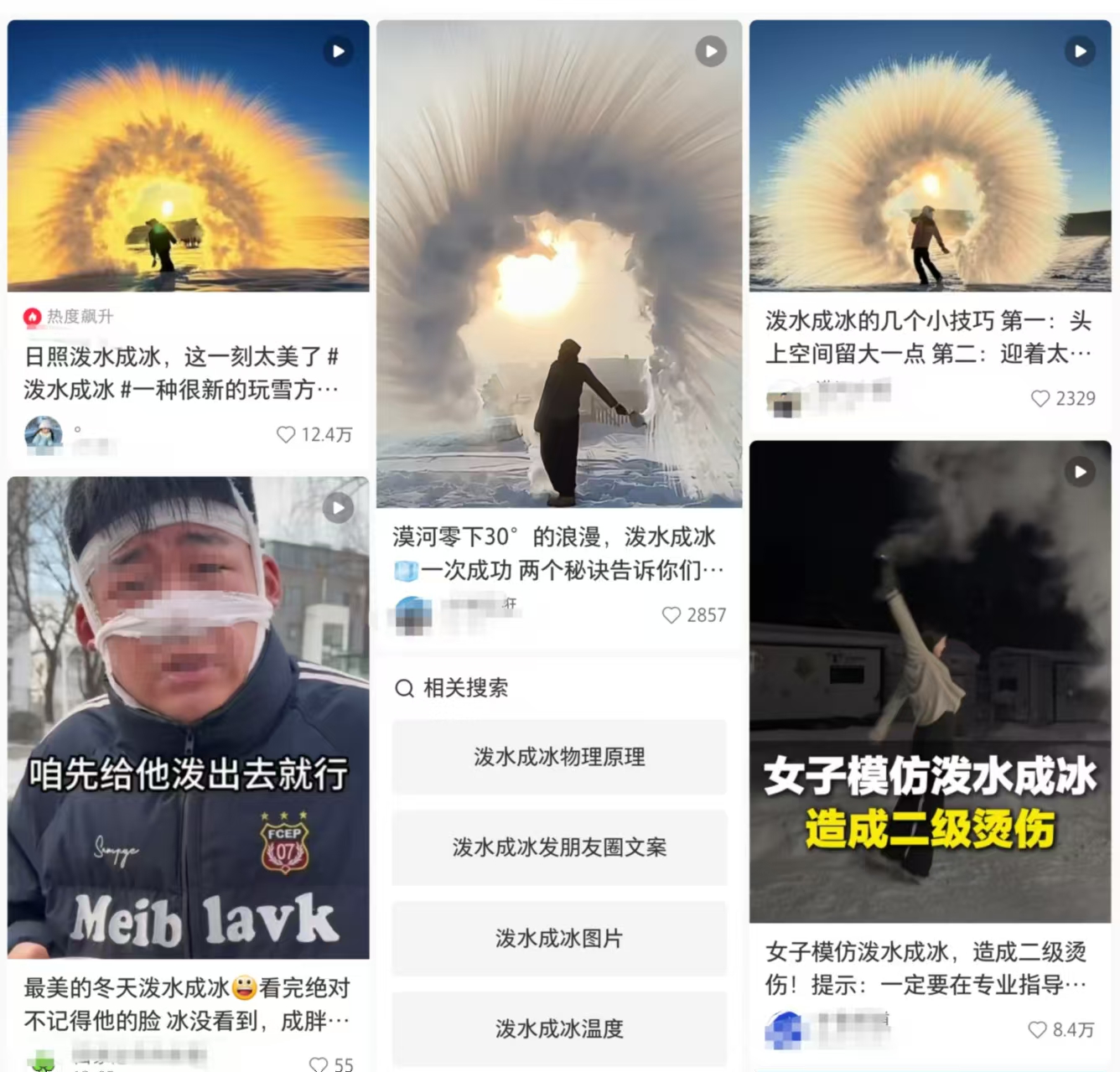This screenshot has width=1120, height=1072.
Task: Like the 漠河零下30° post with 2857 likes
Action: (x=671, y=615)
